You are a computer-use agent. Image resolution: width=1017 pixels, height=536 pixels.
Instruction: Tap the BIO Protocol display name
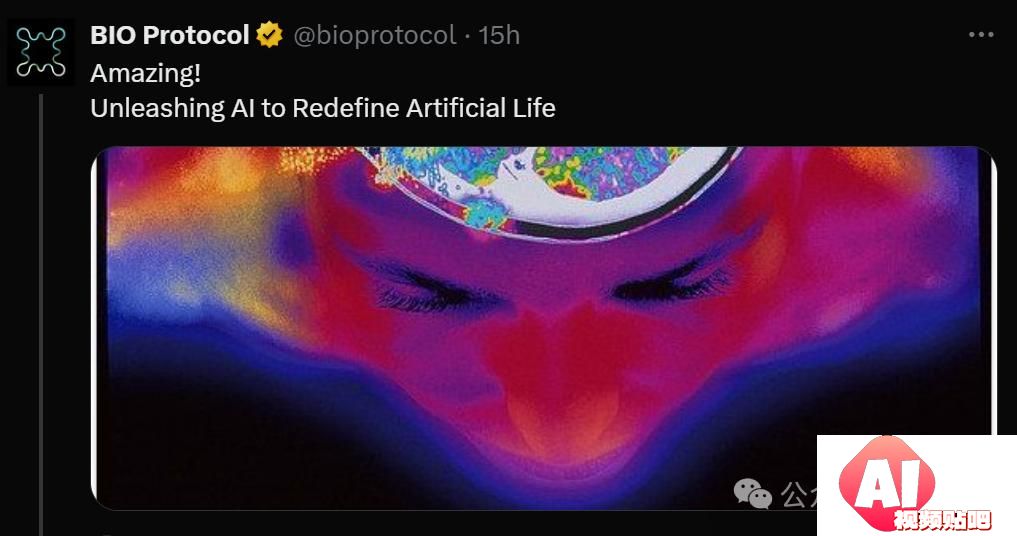[169, 35]
